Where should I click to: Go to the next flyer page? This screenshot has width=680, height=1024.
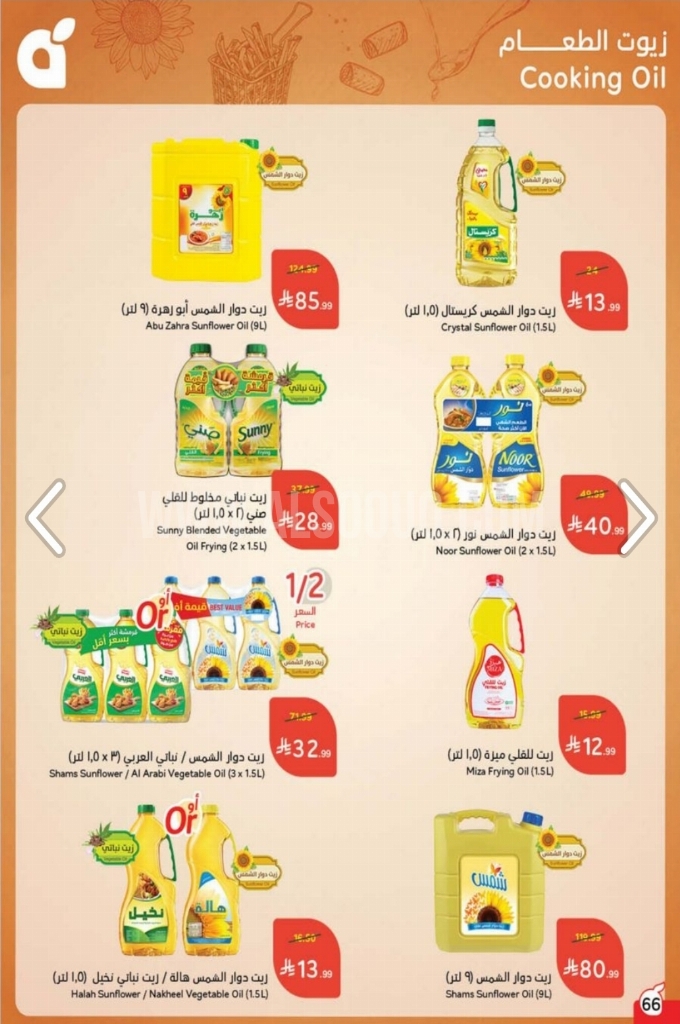(637, 517)
